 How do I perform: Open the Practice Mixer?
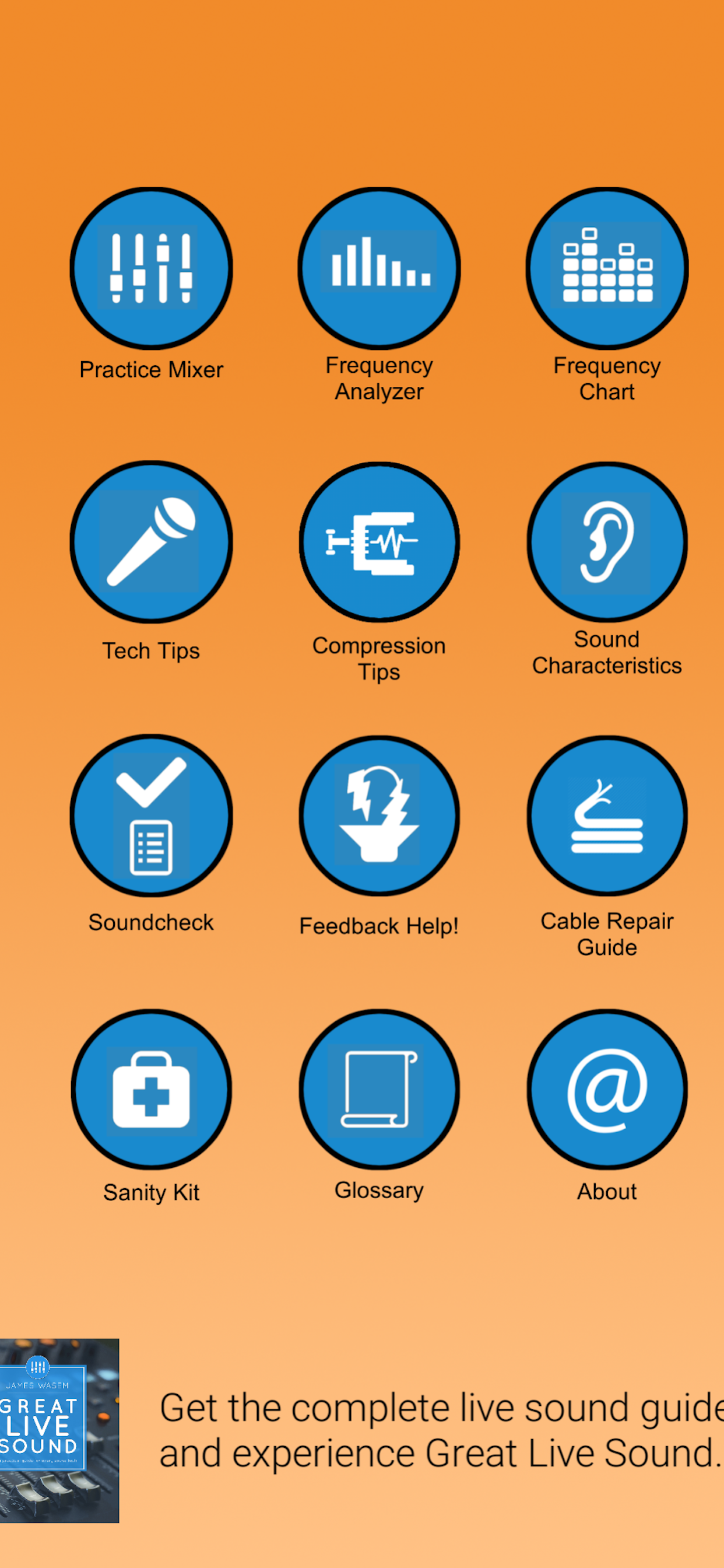tap(151, 268)
